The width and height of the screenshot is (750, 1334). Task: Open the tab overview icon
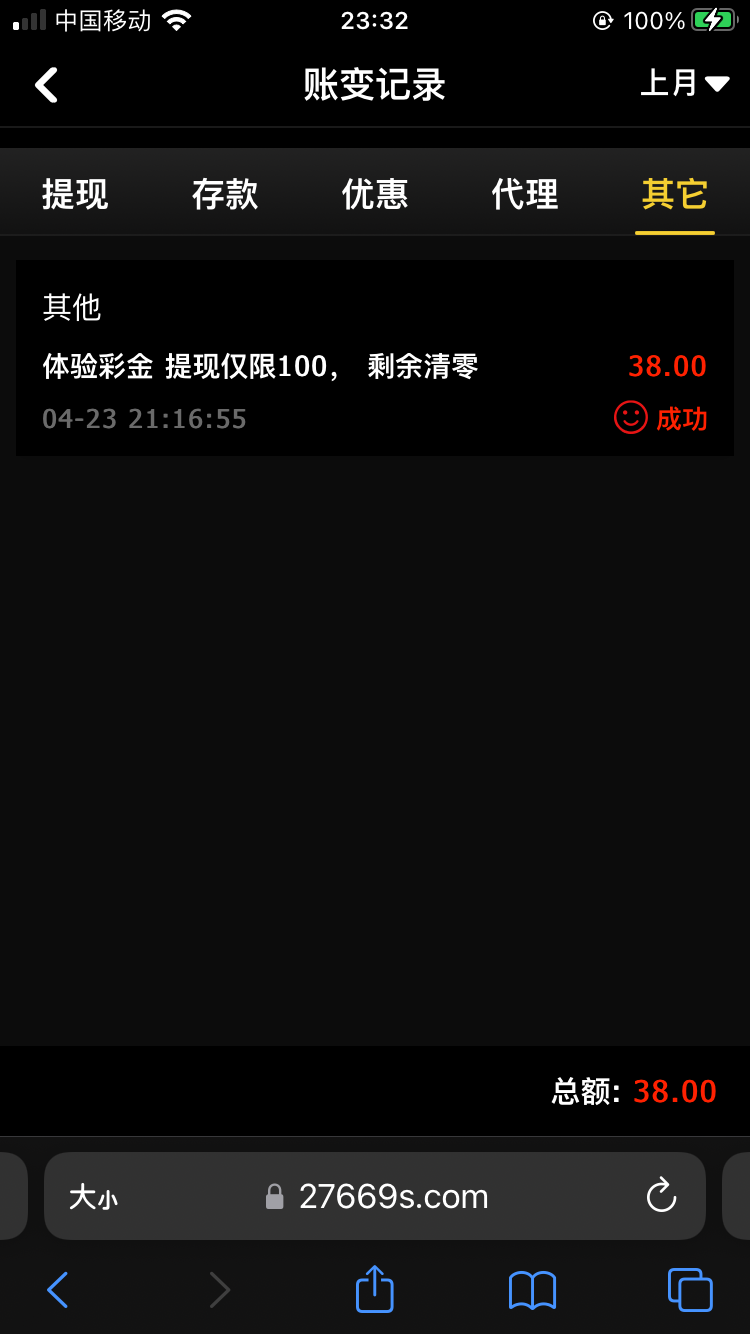(x=687, y=1290)
